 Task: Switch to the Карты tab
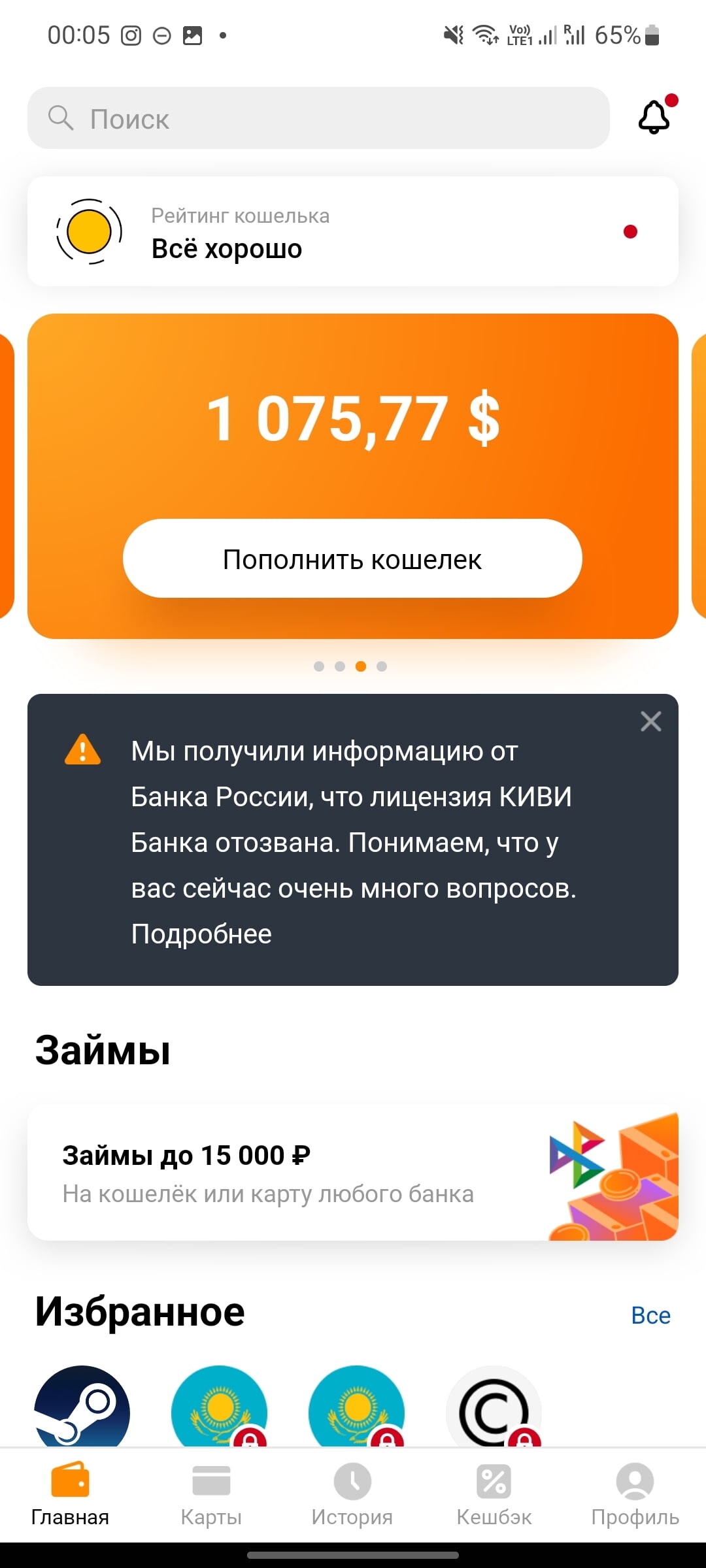211,1495
